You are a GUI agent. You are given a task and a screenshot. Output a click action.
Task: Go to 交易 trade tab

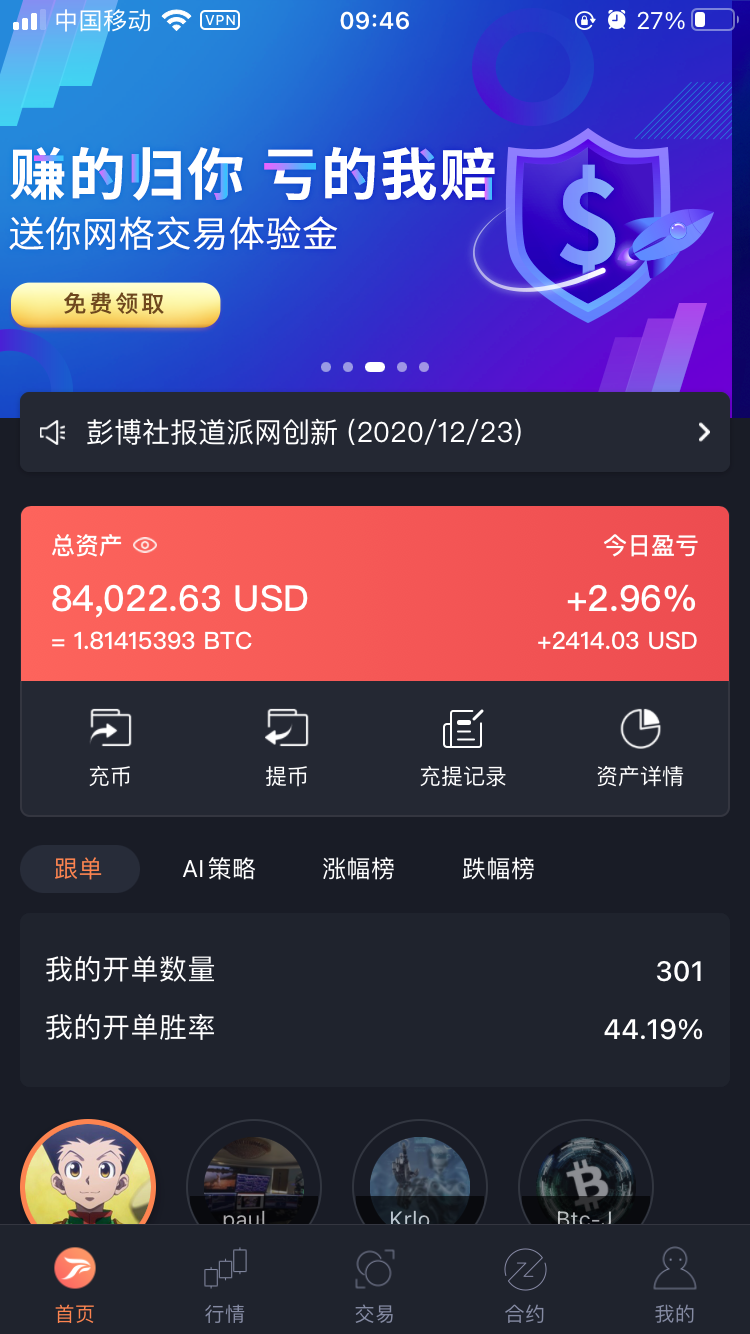pyautogui.click(x=375, y=1285)
